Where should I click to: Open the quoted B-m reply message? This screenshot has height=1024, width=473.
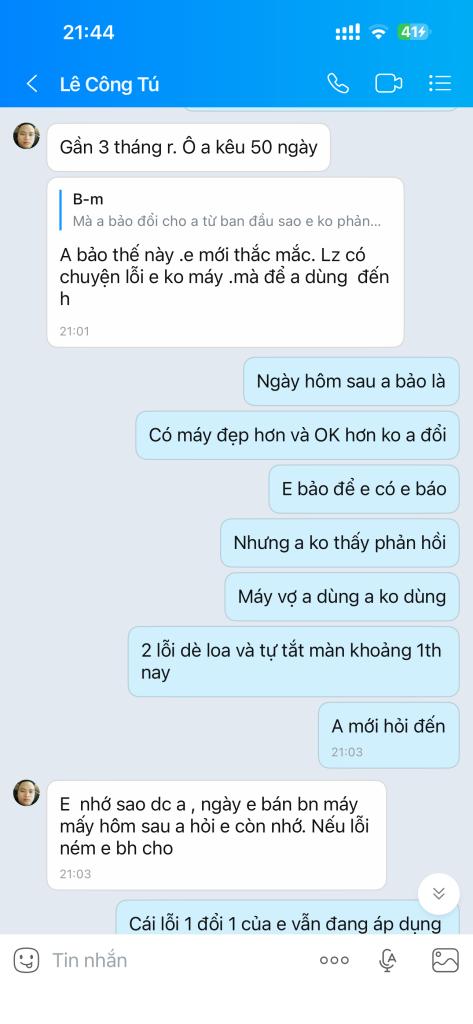click(x=227, y=210)
